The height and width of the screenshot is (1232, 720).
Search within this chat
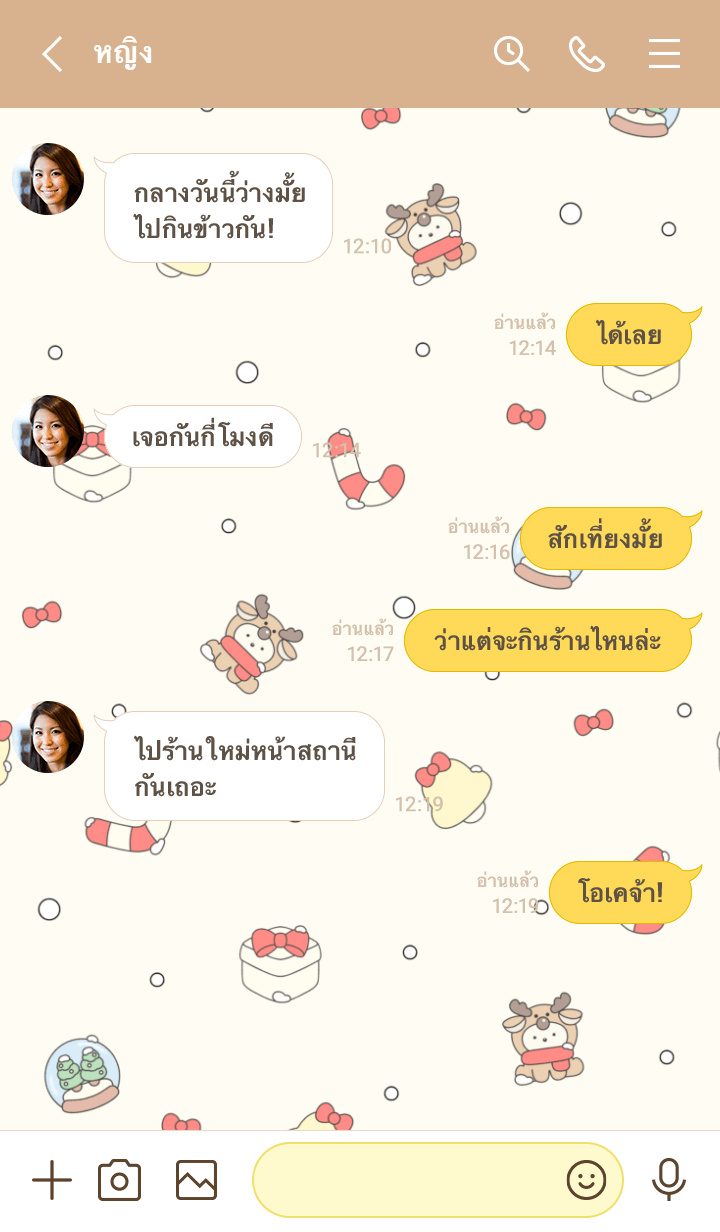(511, 54)
